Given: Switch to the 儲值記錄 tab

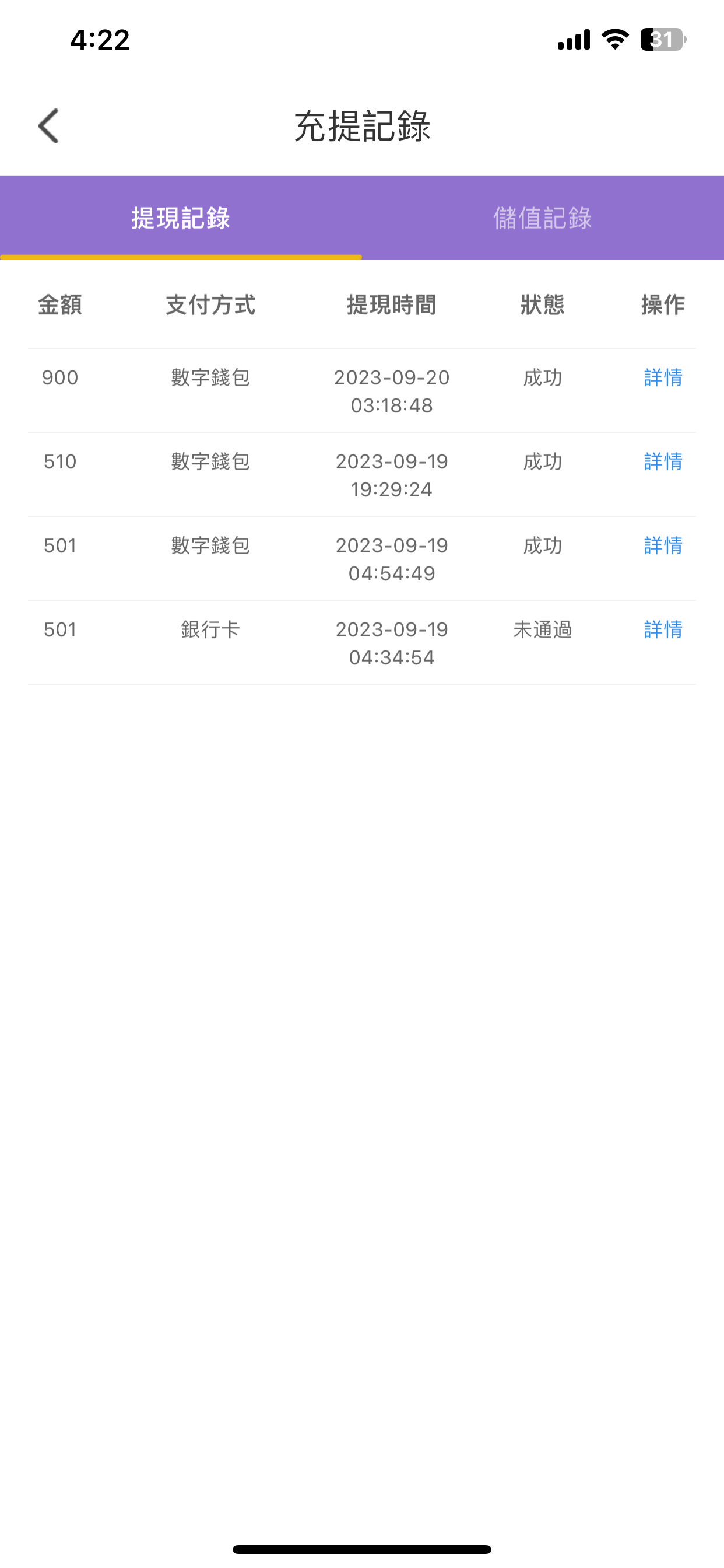Looking at the screenshot, I should tap(542, 218).
